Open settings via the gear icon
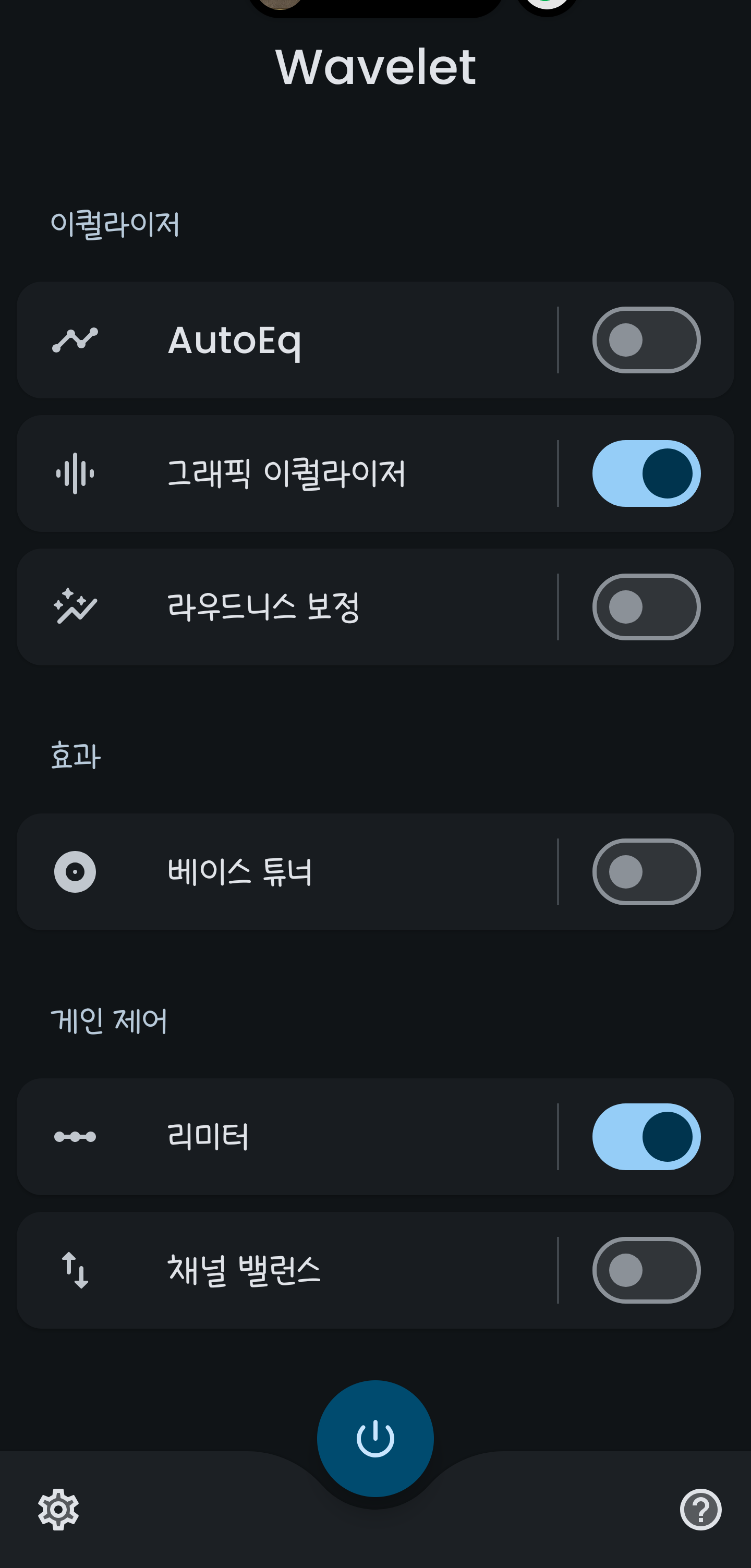This screenshot has width=751, height=1568. tap(58, 1509)
